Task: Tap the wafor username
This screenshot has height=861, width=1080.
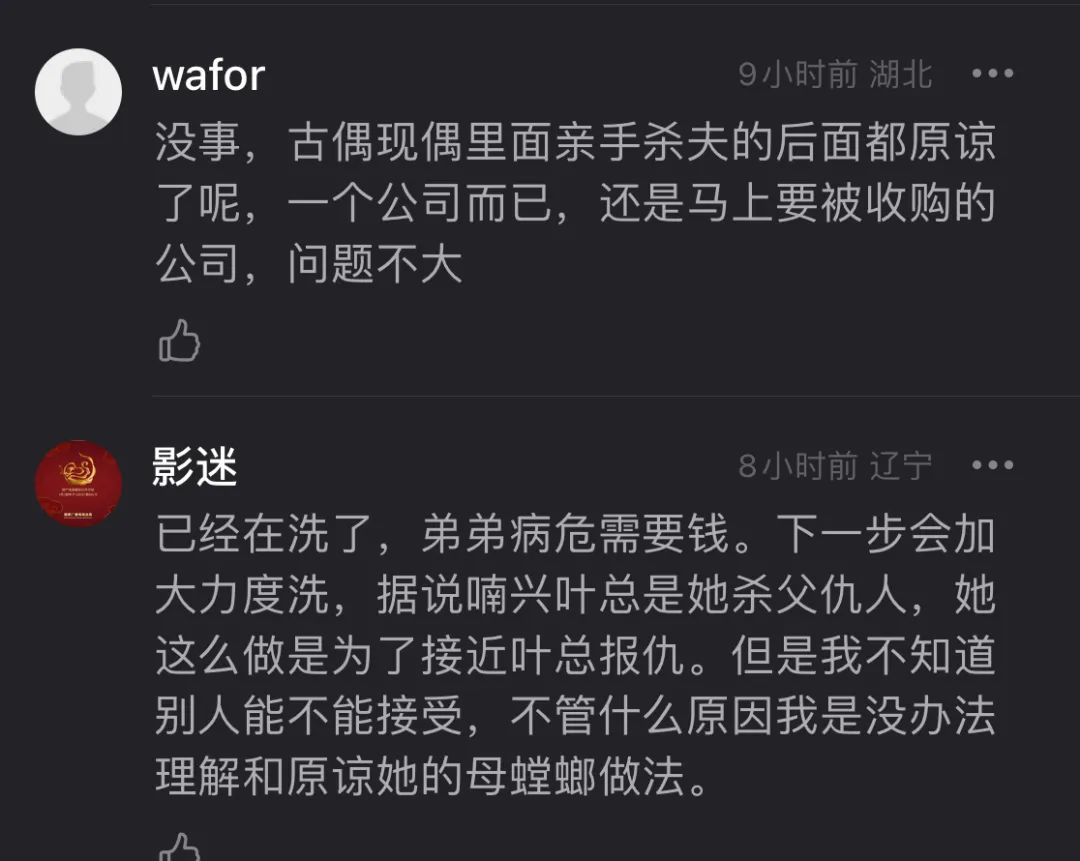Action: (x=208, y=75)
